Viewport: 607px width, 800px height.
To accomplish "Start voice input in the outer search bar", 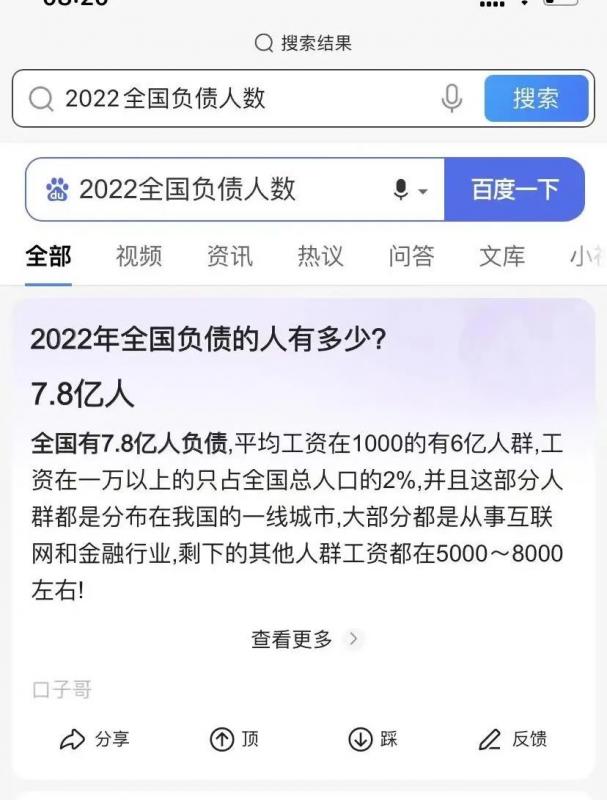I will click(451, 98).
